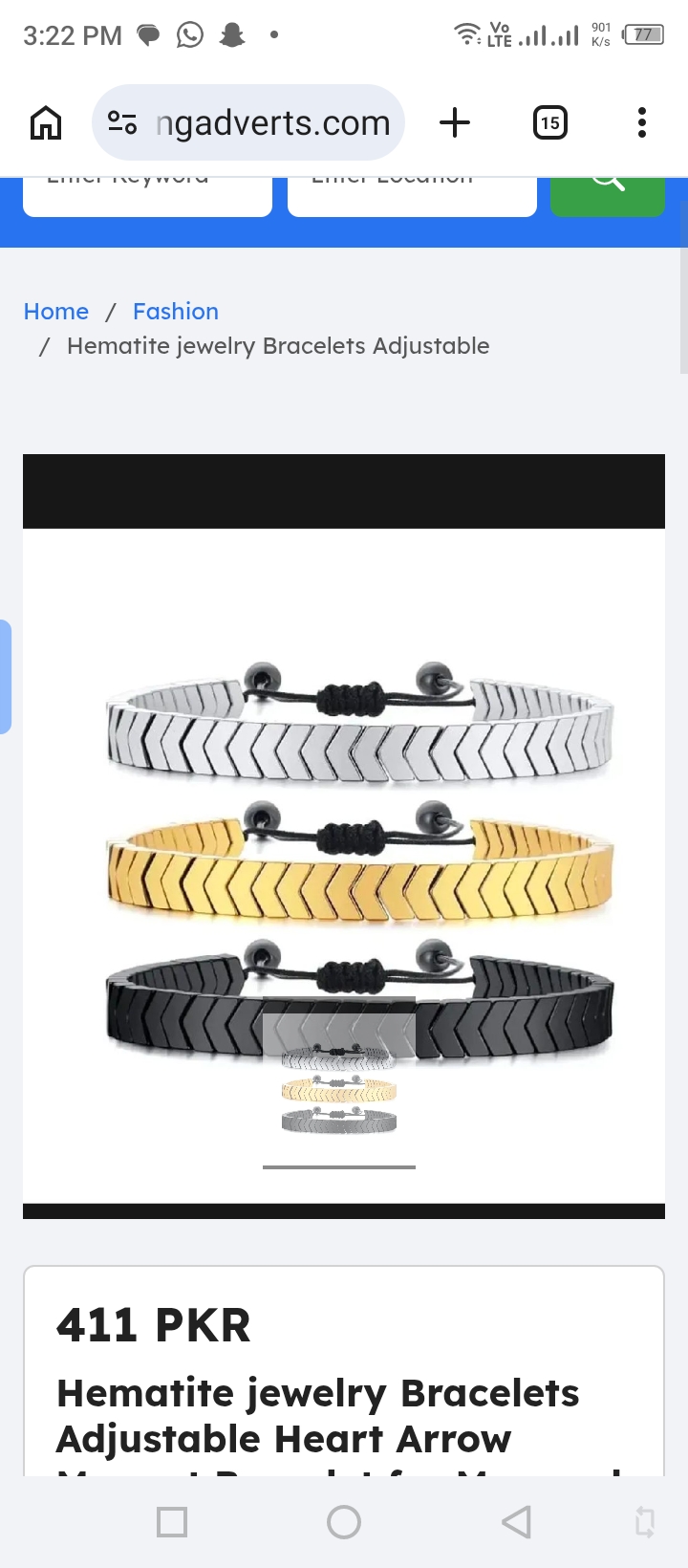This screenshot has height=1568, width=688.
Task: Open recent apps from the navigation bar
Action: (x=172, y=1522)
